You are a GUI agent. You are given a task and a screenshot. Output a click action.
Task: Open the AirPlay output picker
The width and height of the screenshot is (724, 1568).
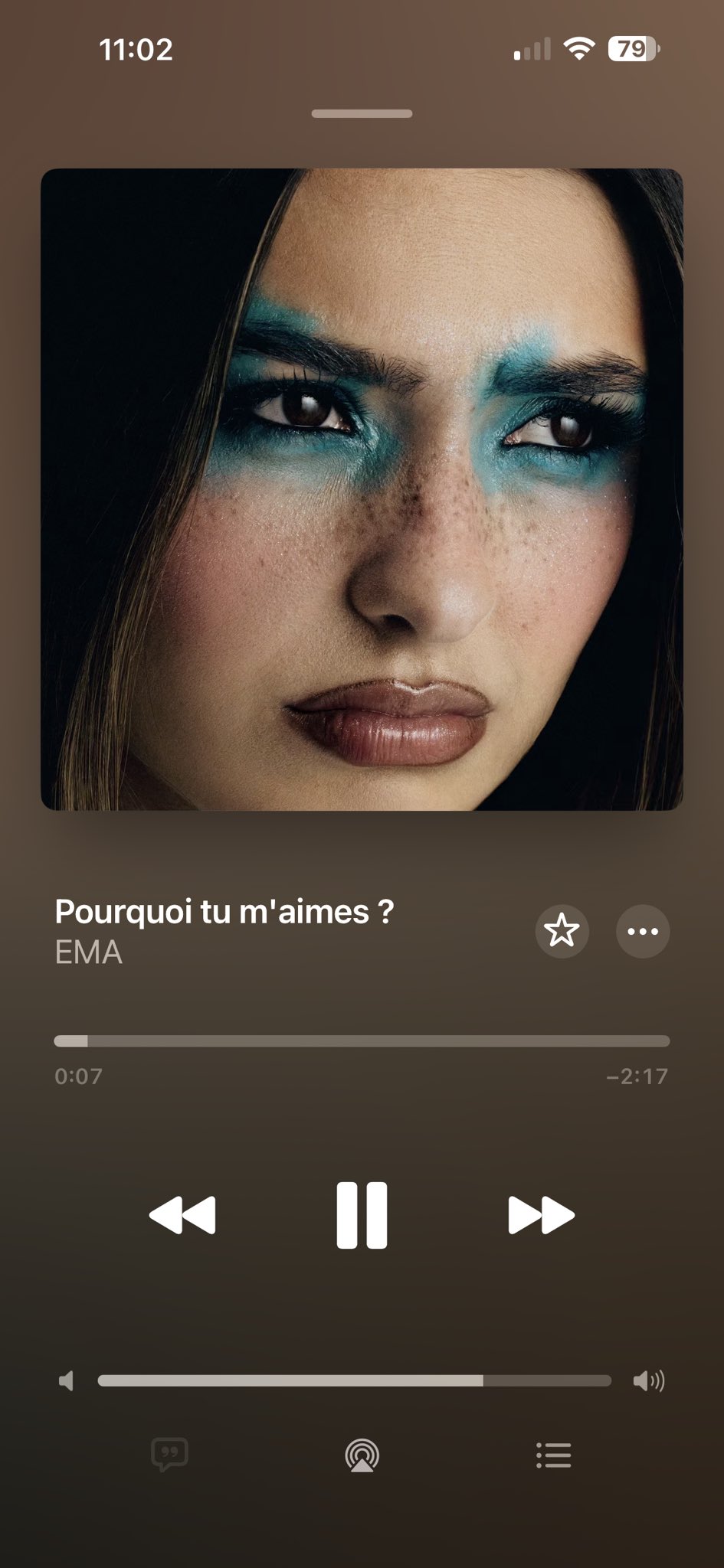362,1455
